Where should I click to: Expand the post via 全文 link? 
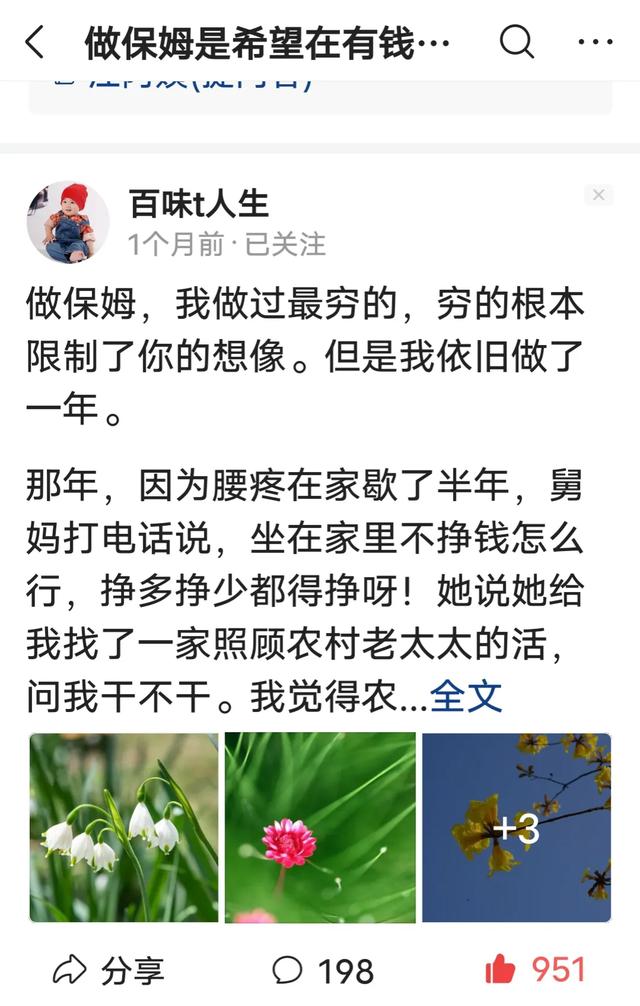pyautogui.click(x=466, y=697)
